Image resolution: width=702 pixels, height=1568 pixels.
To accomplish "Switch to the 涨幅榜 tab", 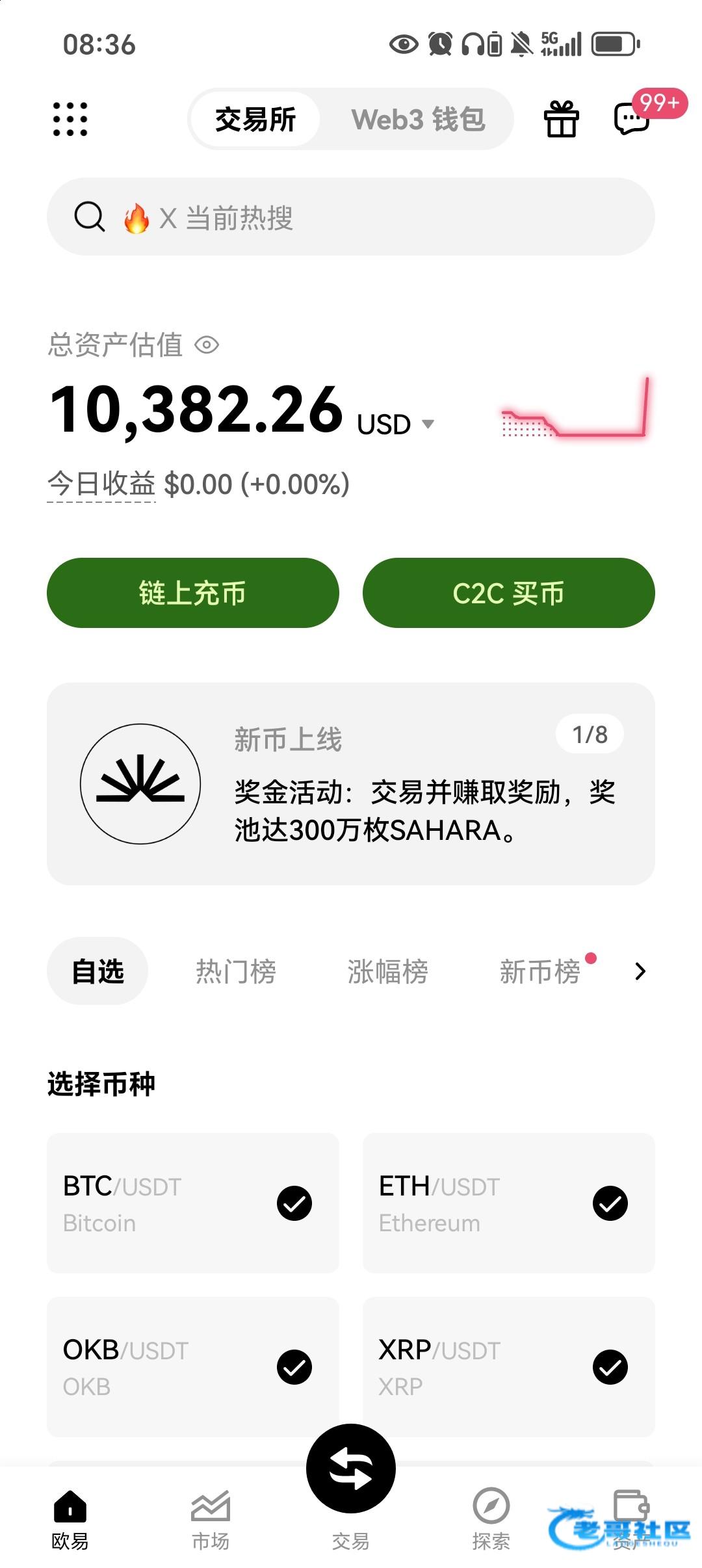I will [387, 971].
